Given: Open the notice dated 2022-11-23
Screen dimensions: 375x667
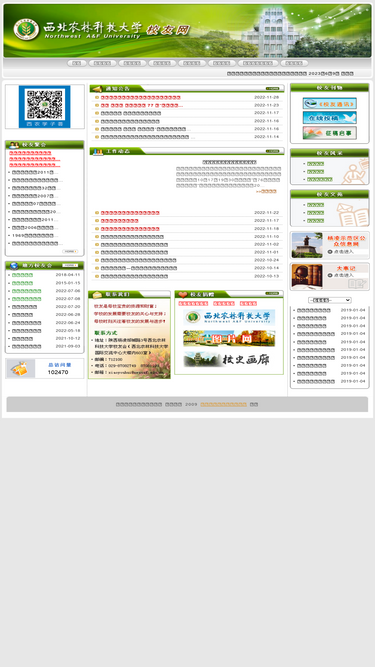Looking at the screenshot, I should (142, 105).
